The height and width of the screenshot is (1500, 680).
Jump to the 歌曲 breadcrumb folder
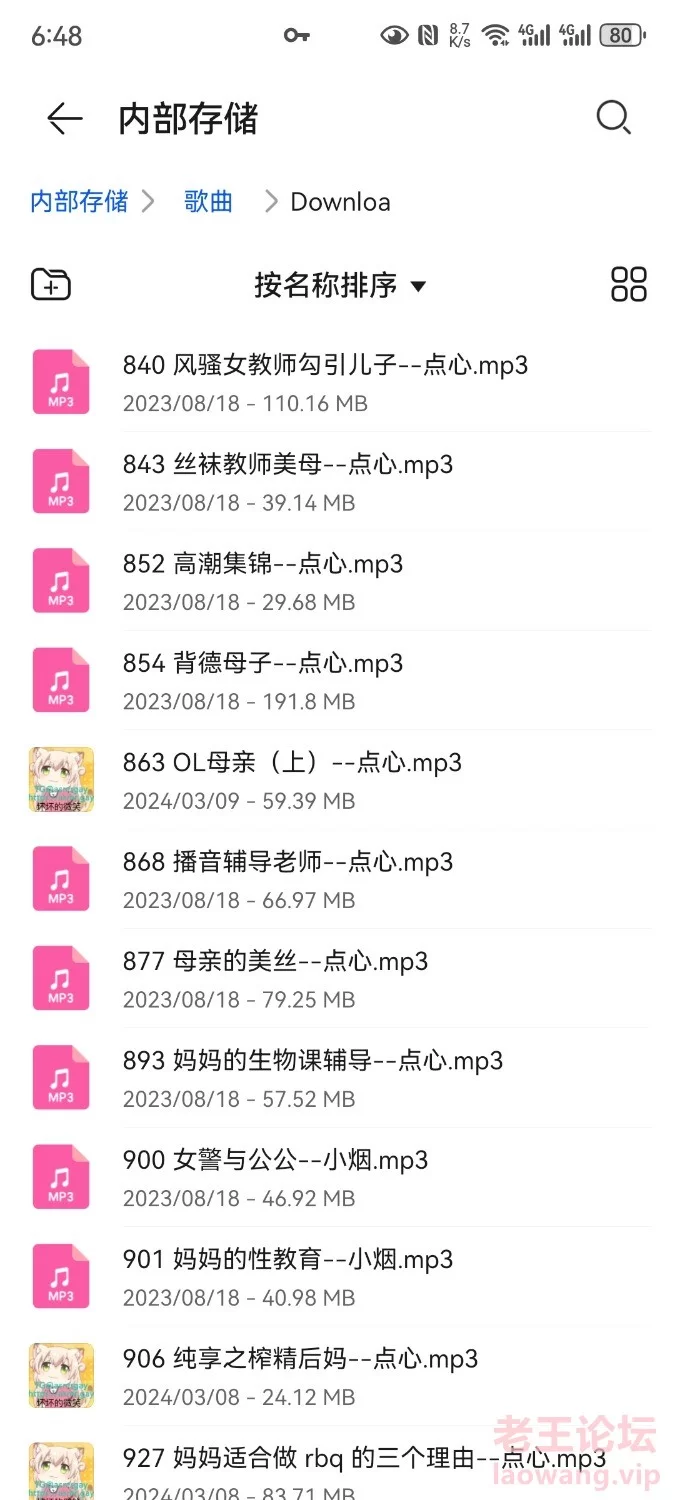coord(208,202)
